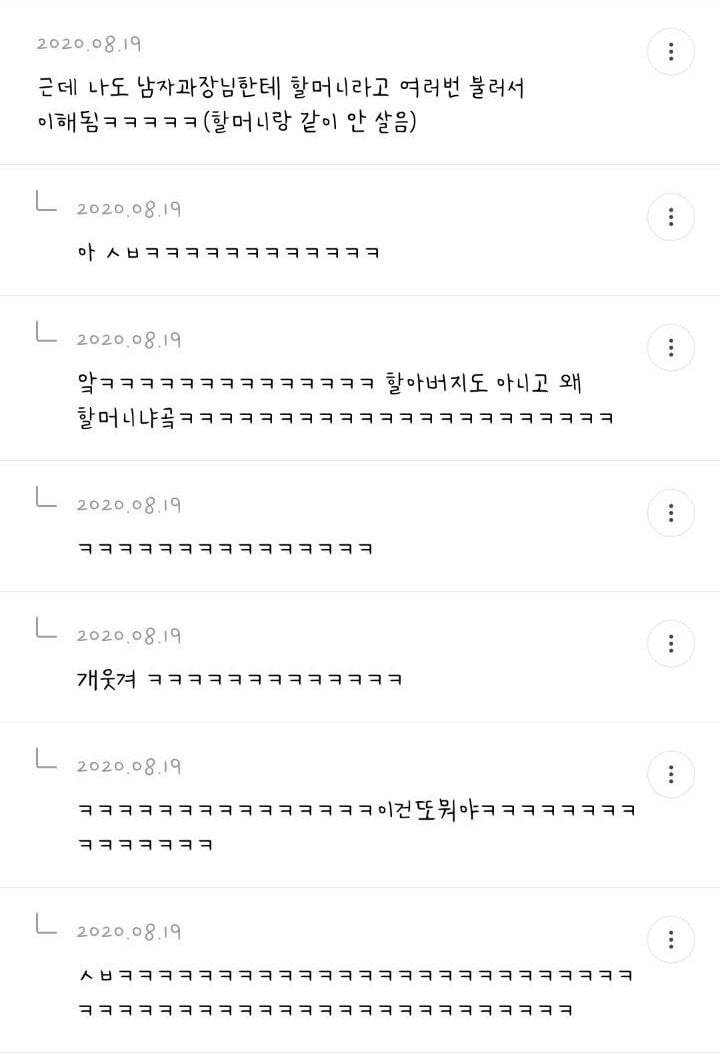
Task: Open options menu for the '이건또뭐야' reply
Action: click(671, 774)
